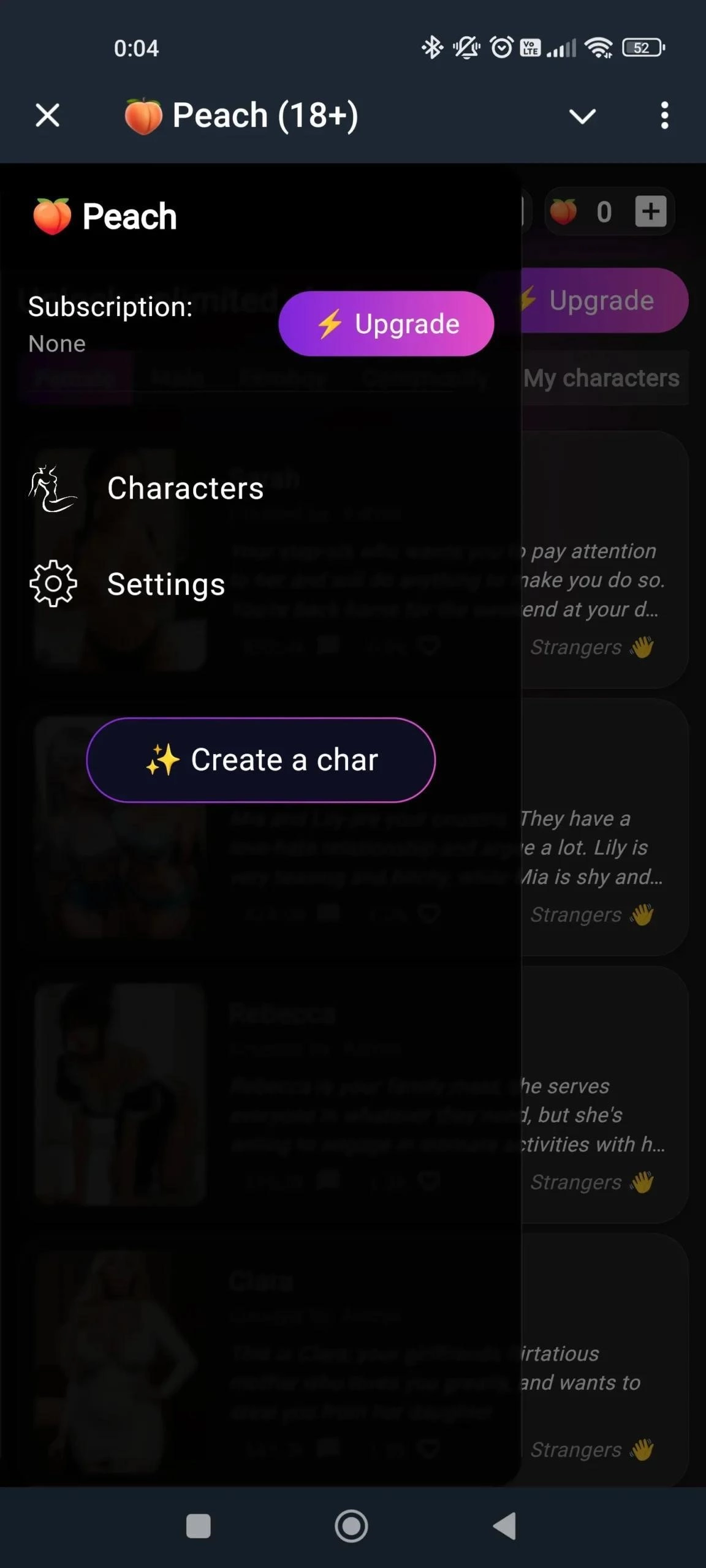Image resolution: width=706 pixels, height=1568 pixels.
Task: Tap Upgrade next to Subscription
Action: click(386, 323)
